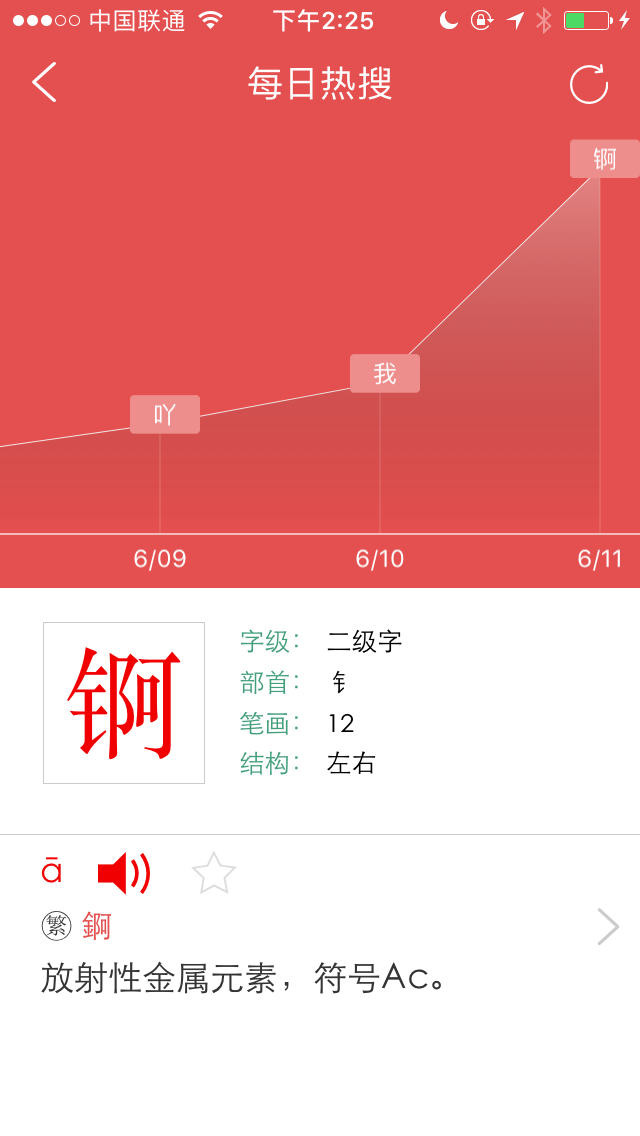Screen dimensions: 640x1136
Task: Tap the large 锕 character tile
Action: click(x=124, y=703)
